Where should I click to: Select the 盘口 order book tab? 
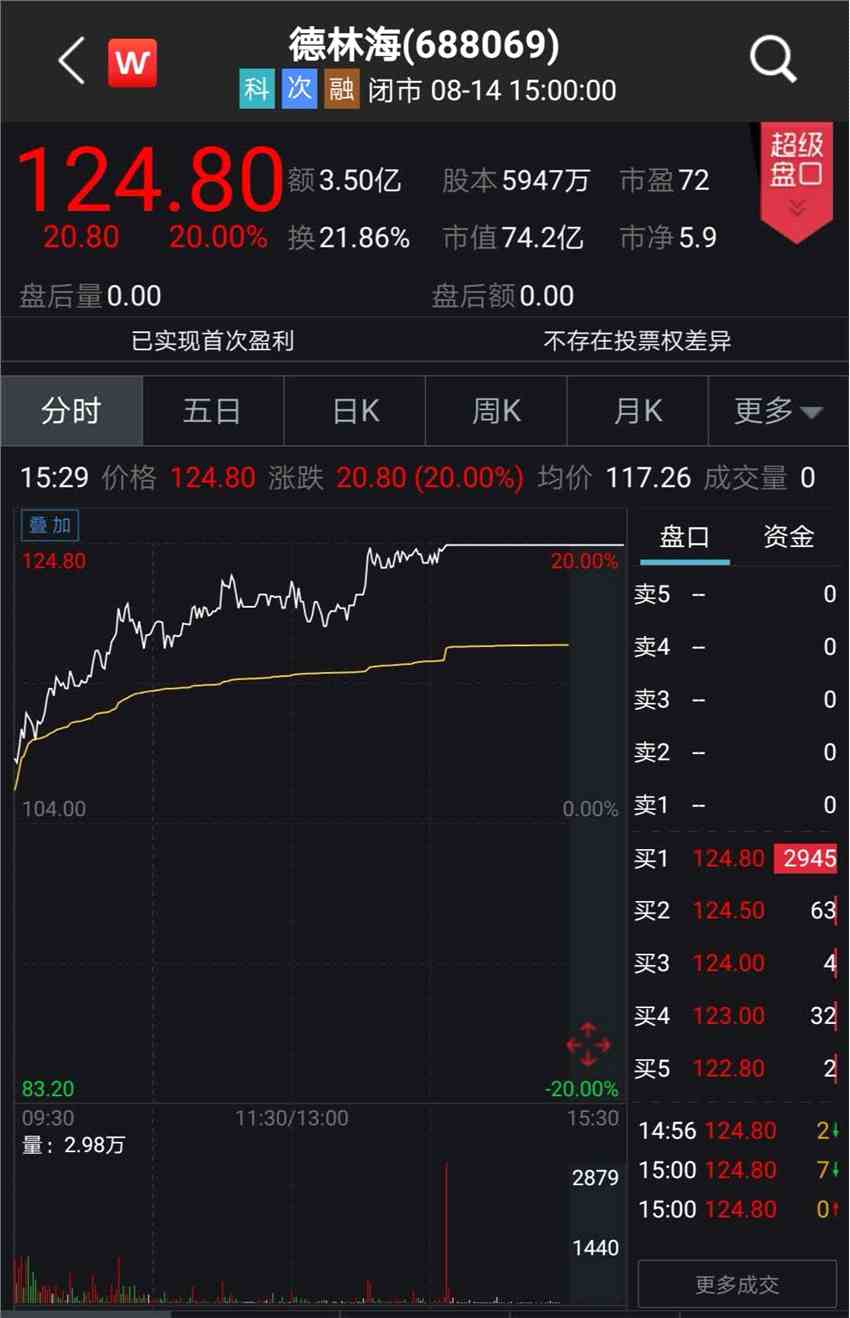[x=685, y=537]
